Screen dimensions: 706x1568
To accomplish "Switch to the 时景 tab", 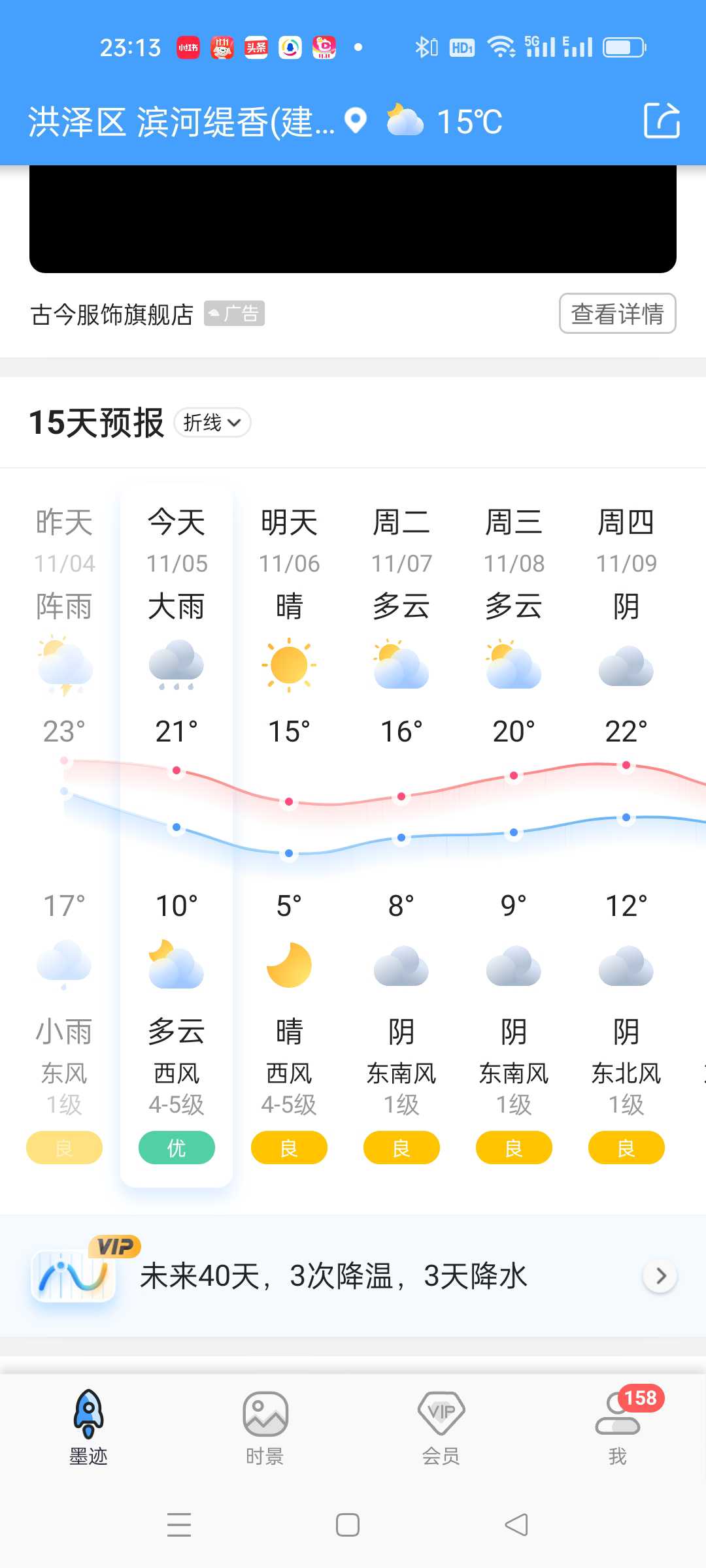I will [265, 1428].
